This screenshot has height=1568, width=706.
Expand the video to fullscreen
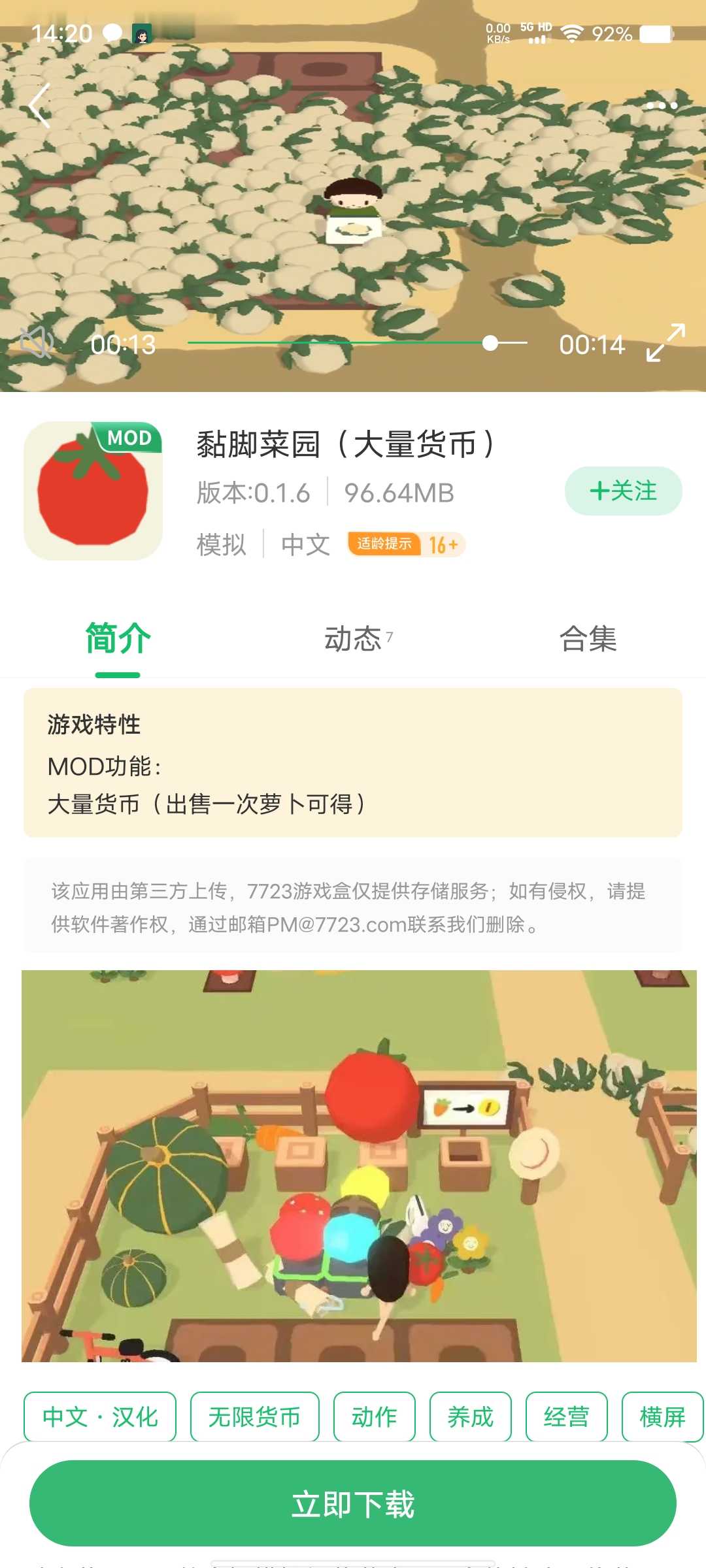[665, 342]
